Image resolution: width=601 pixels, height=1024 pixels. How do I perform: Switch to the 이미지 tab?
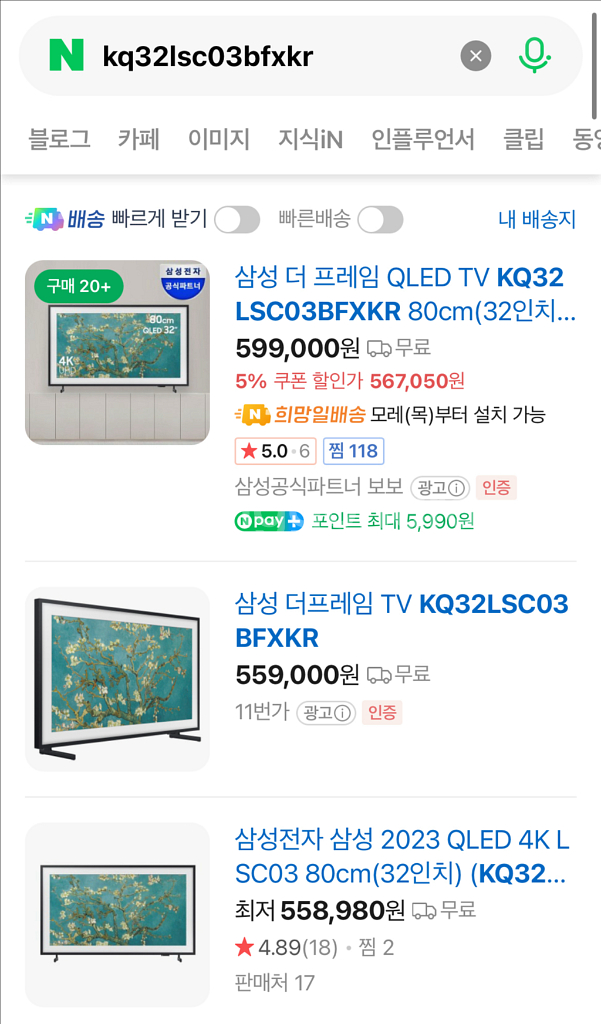tap(219, 139)
